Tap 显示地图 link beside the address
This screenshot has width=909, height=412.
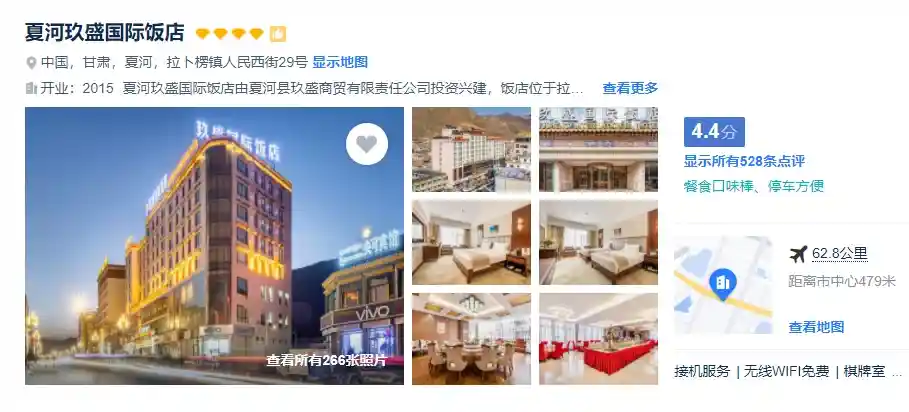tap(340, 62)
